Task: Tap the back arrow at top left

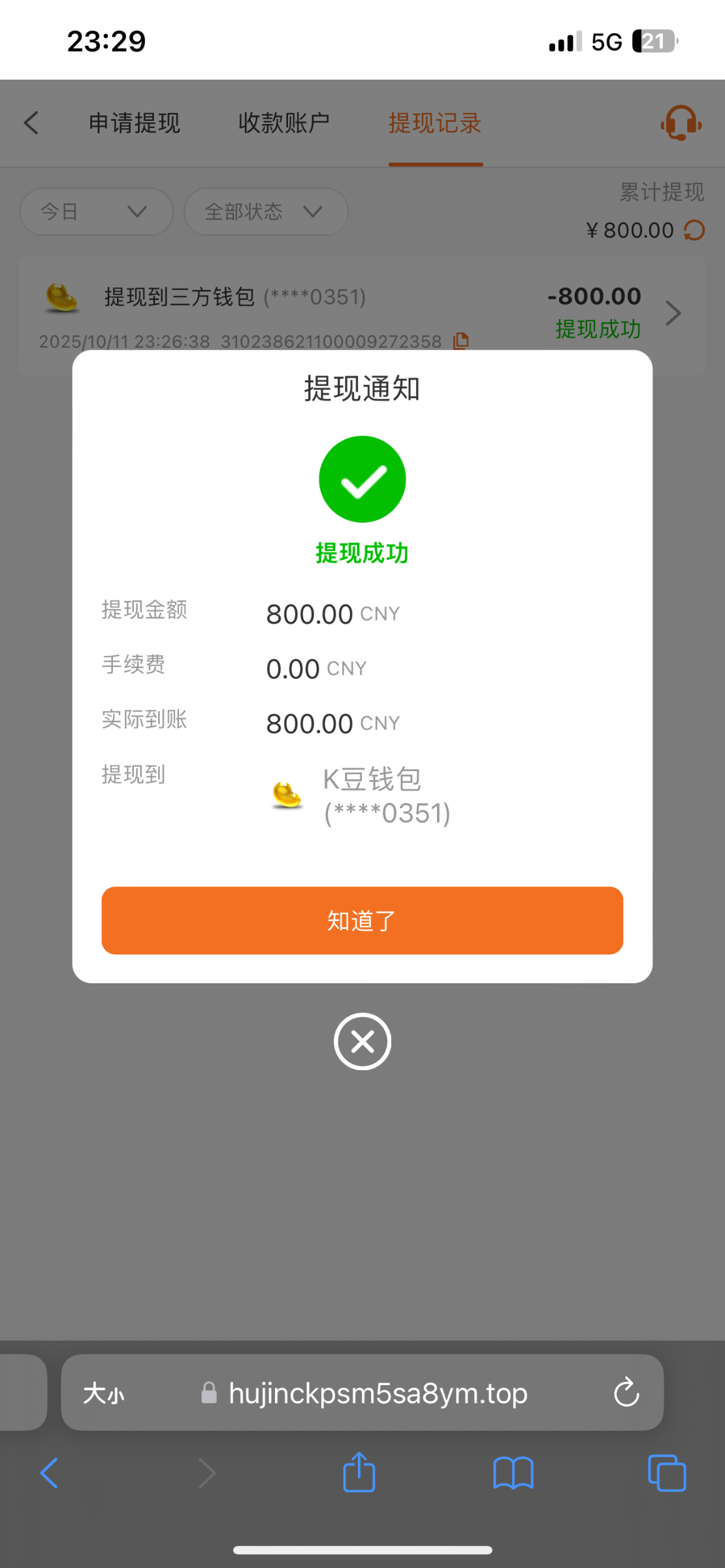Action: pos(31,123)
